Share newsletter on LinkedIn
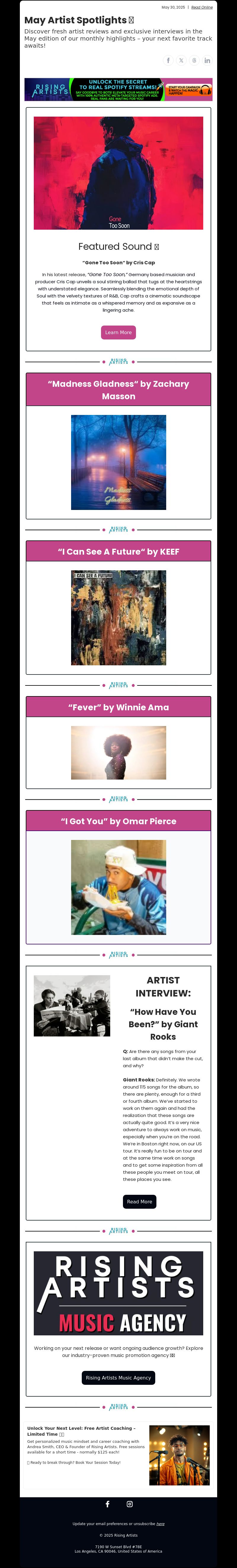The image size is (237, 1568). (207, 60)
